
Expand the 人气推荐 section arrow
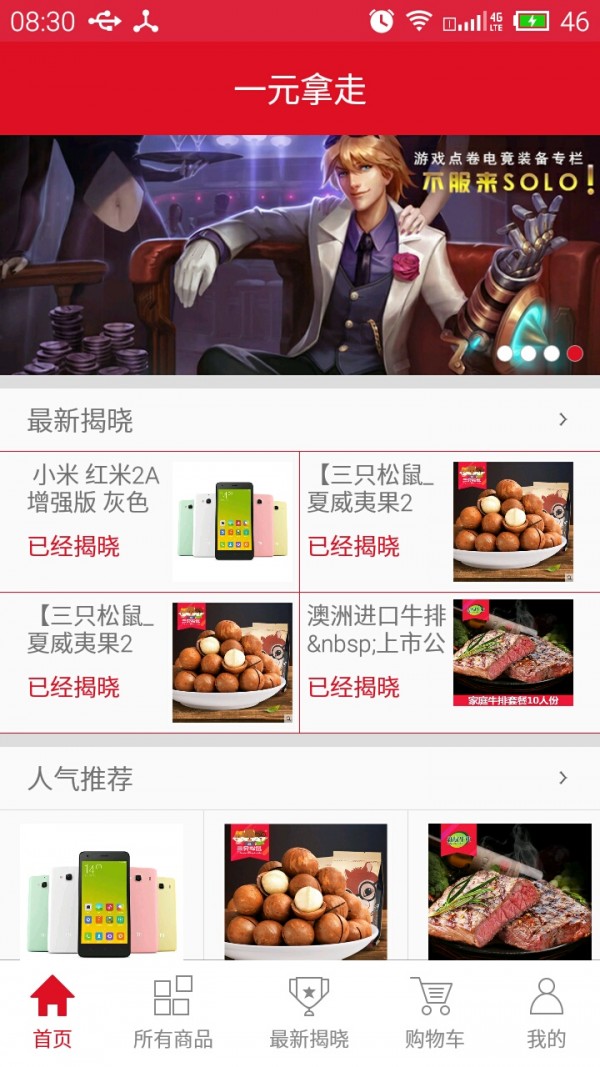pos(563,778)
